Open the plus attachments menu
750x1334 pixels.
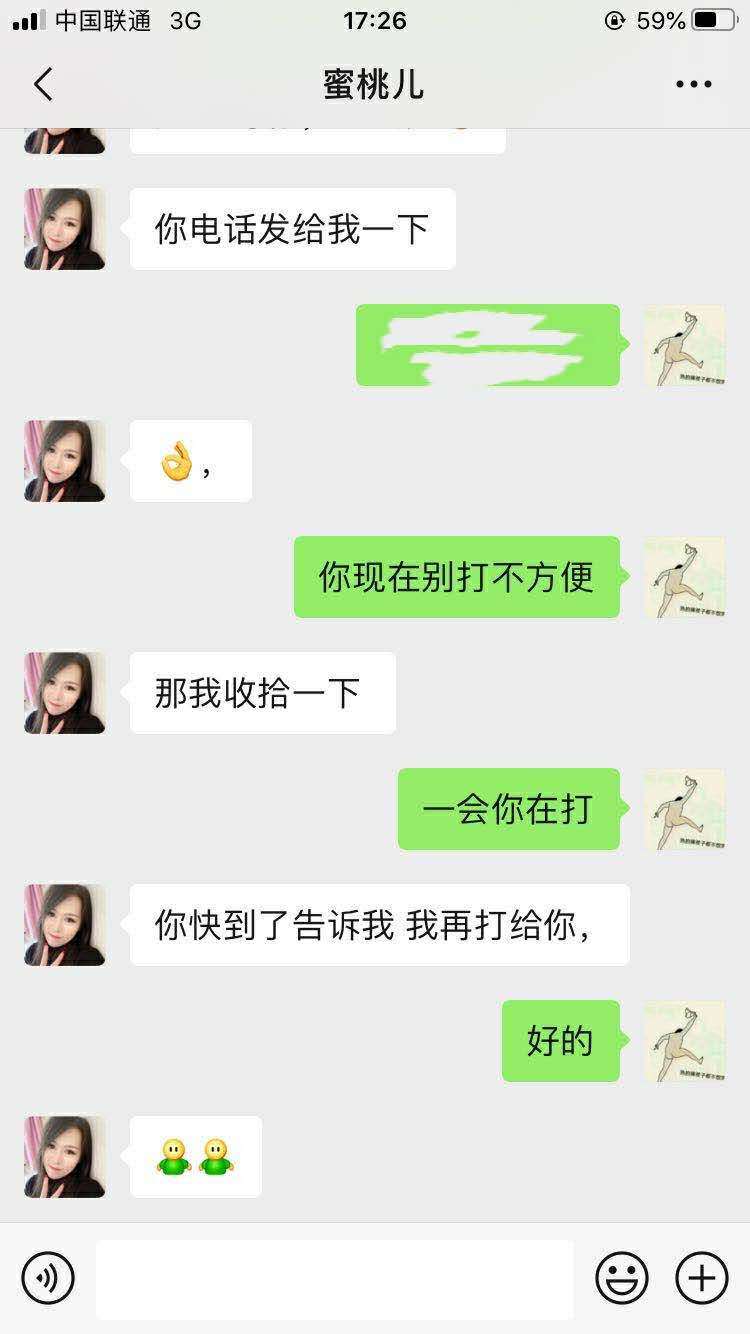[x=702, y=1278]
